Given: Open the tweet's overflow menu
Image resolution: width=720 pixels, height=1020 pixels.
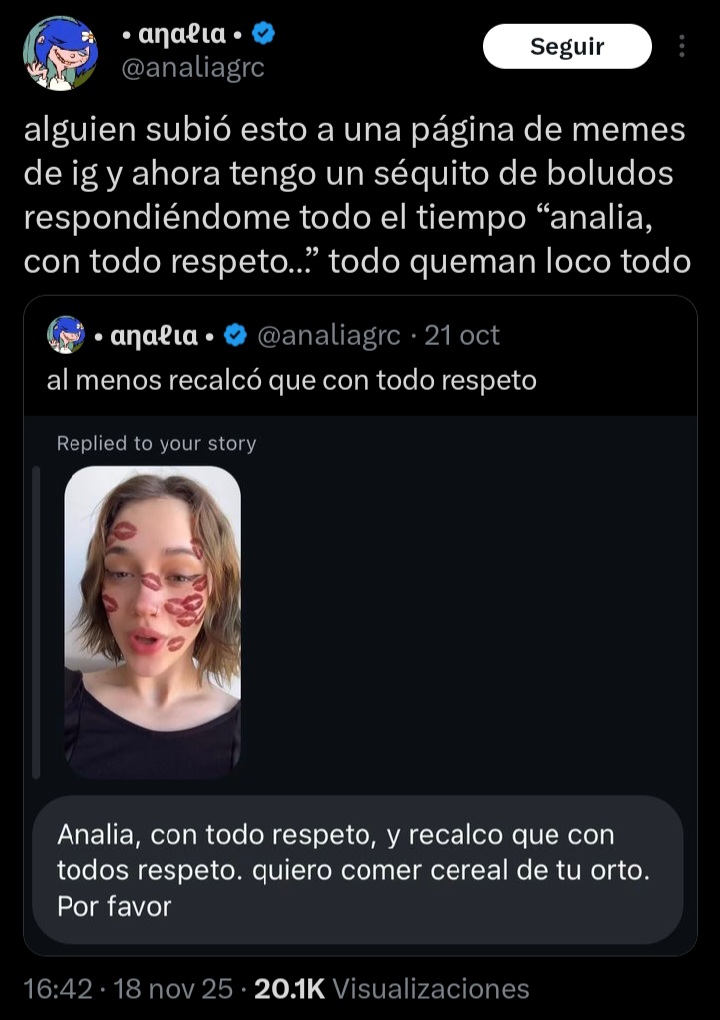Looking at the screenshot, I should click(682, 47).
